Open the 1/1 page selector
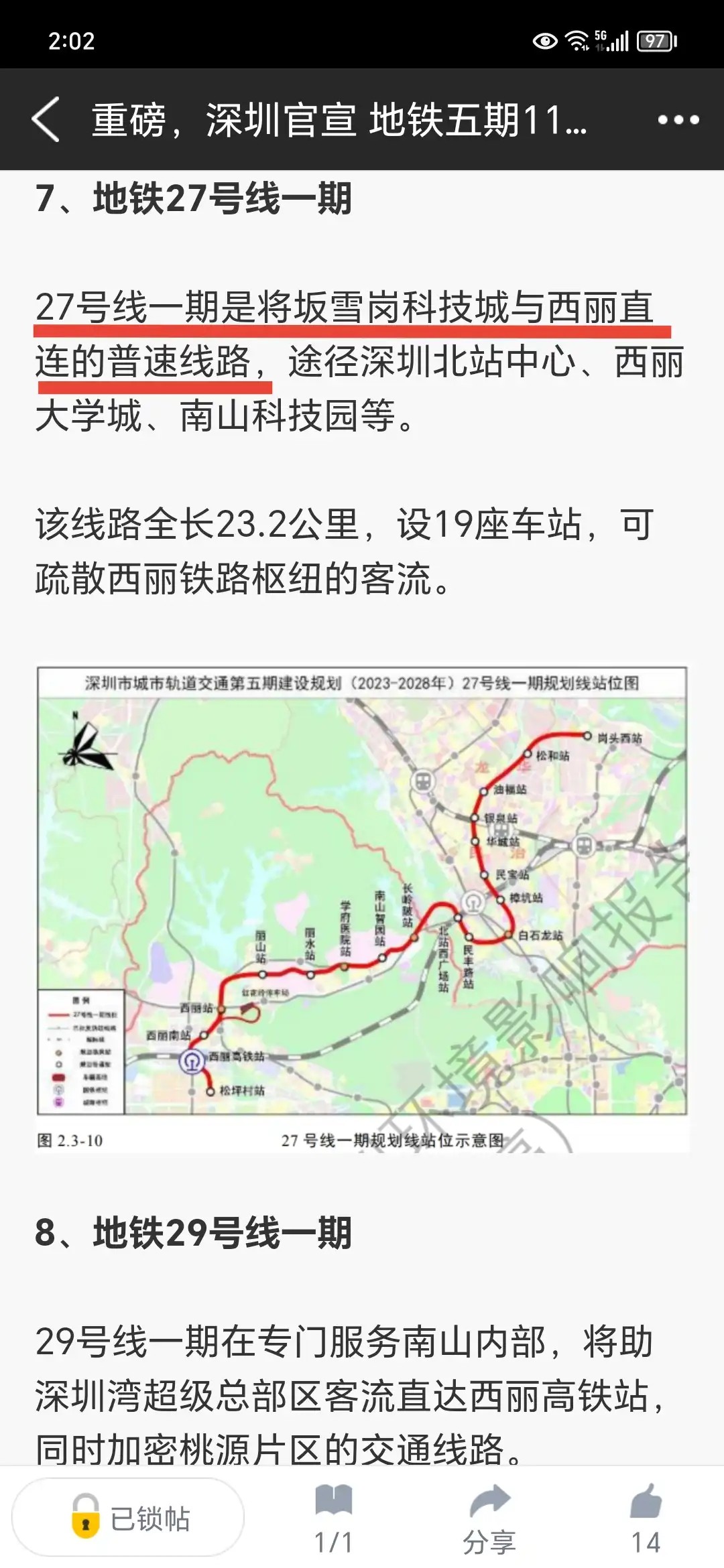The image size is (724, 1568). (333, 1518)
